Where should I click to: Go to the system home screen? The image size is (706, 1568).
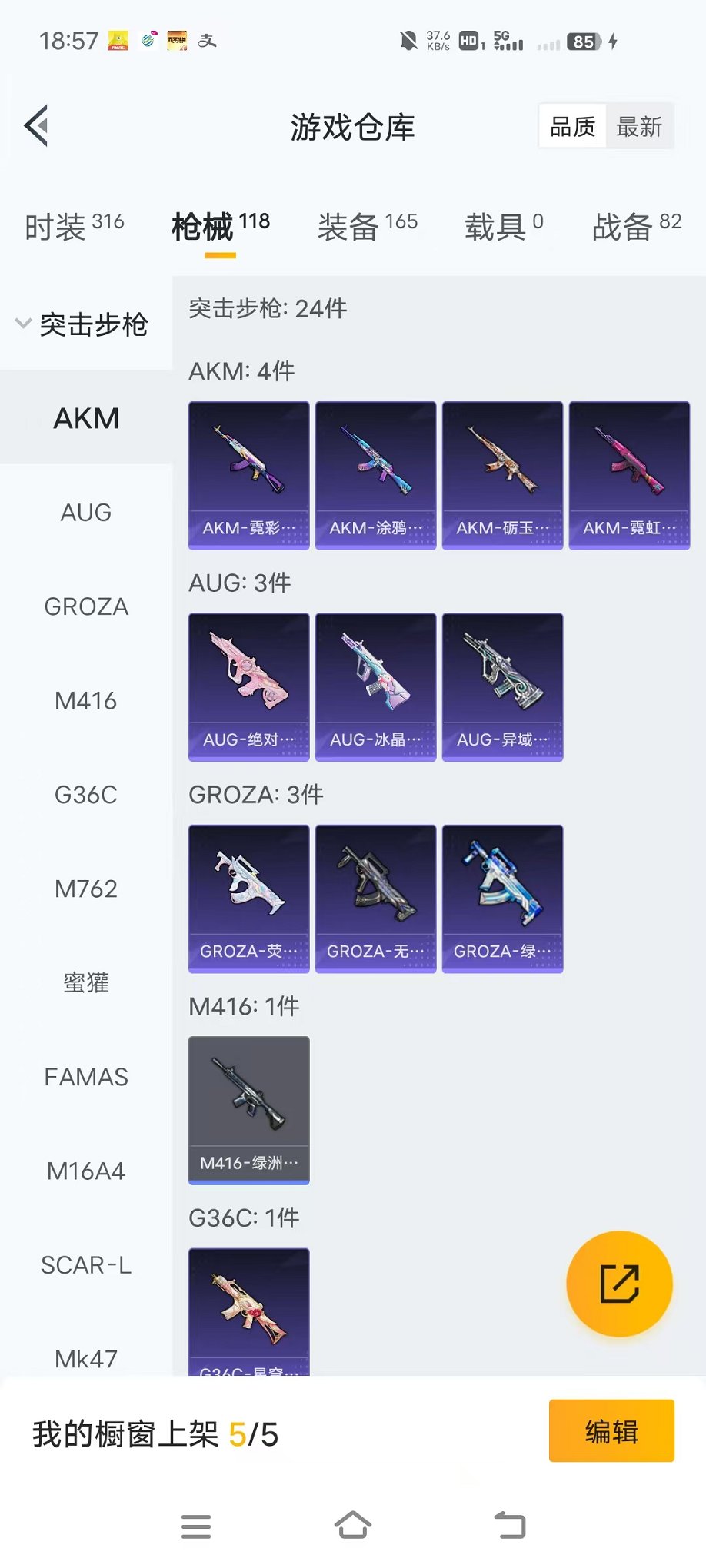pyautogui.click(x=353, y=1525)
